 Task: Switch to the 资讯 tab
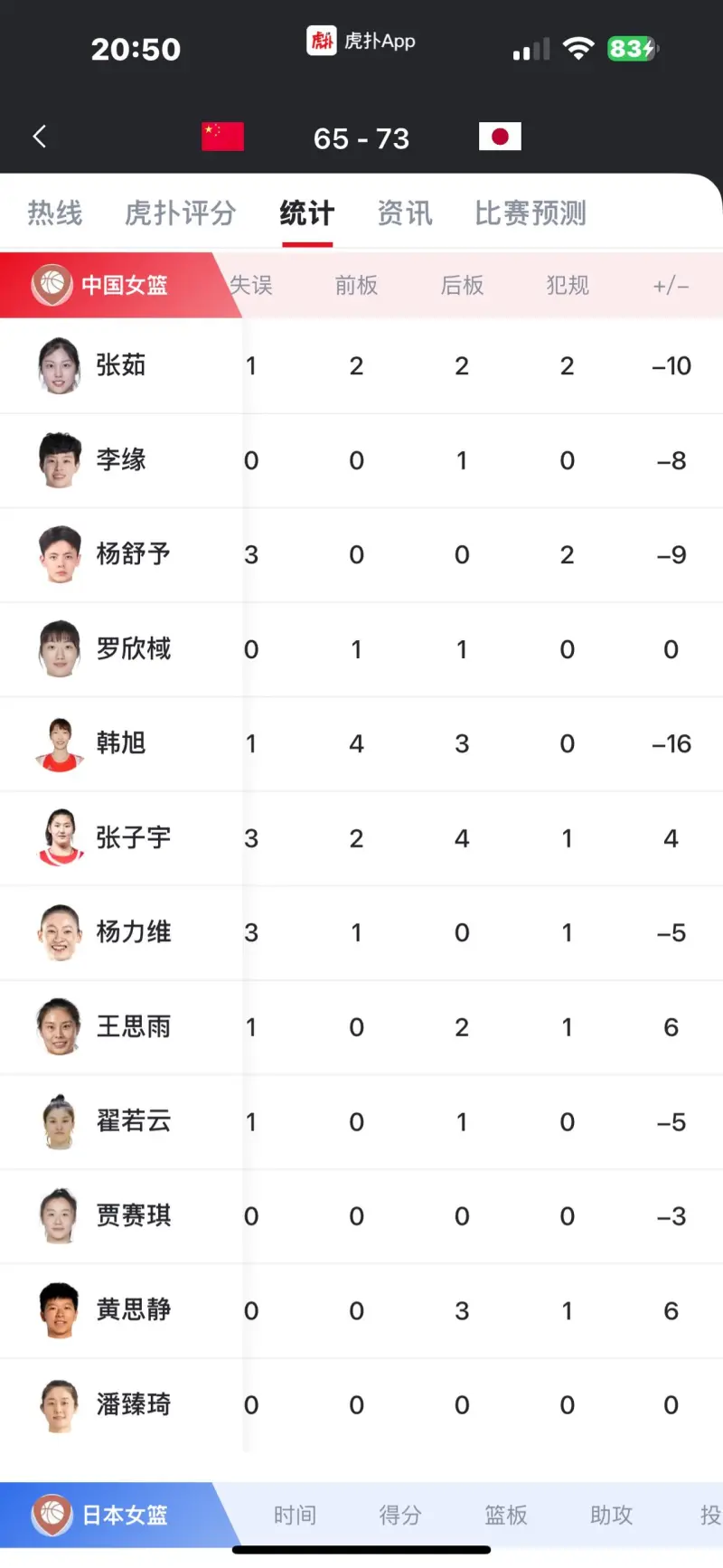[405, 213]
